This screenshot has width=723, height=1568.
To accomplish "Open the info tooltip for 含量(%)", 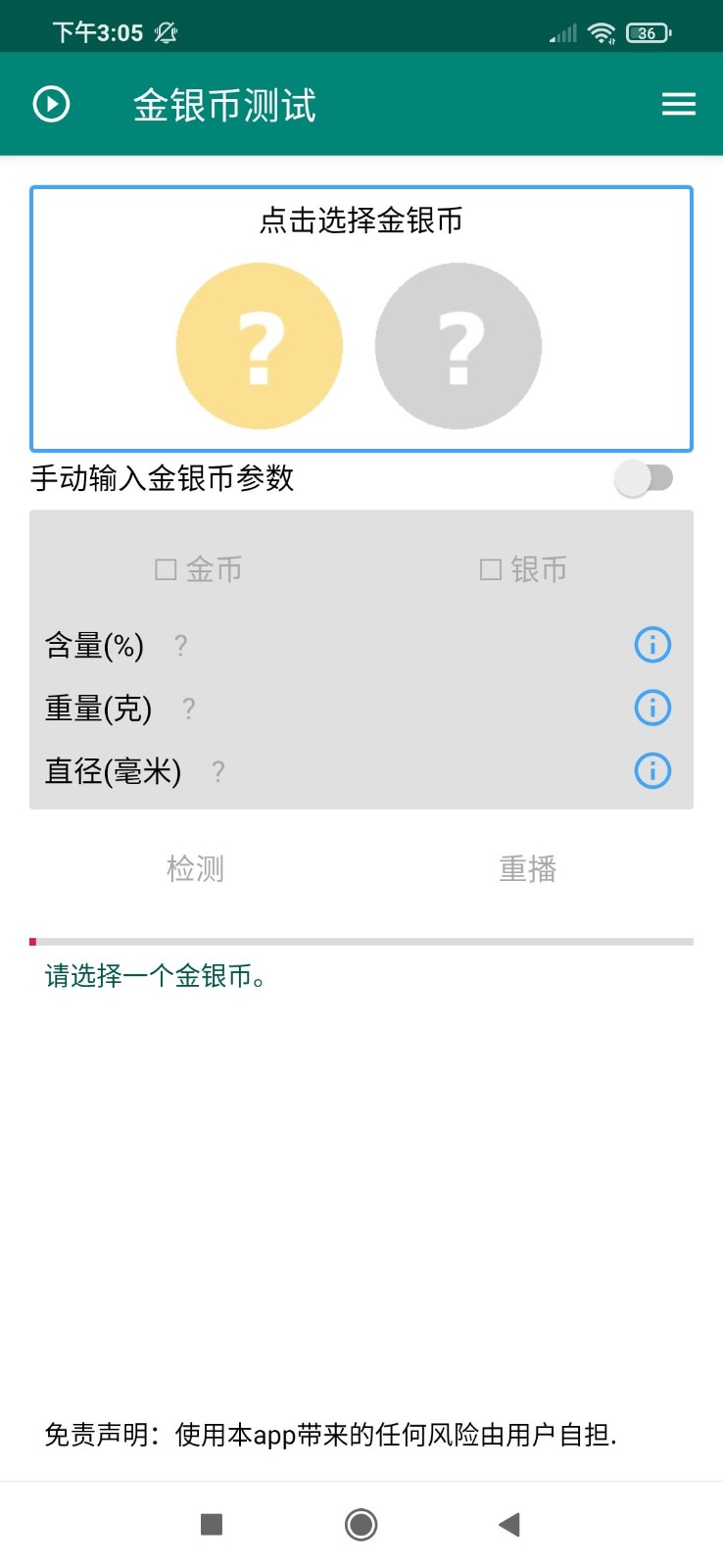I will click(651, 644).
